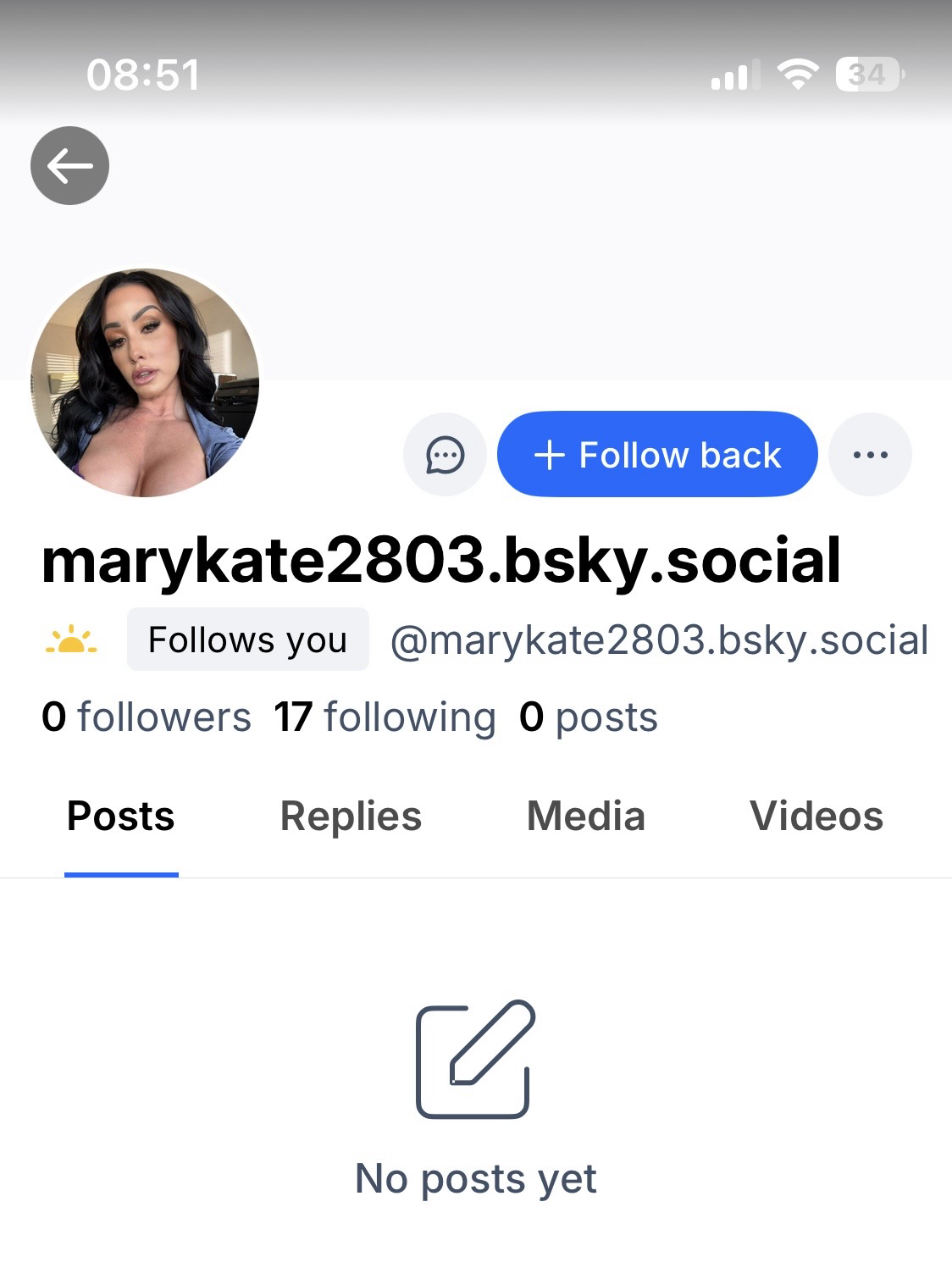952x1268 pixels.
Task: Tap the Follow back button
Action: (657, 455)
